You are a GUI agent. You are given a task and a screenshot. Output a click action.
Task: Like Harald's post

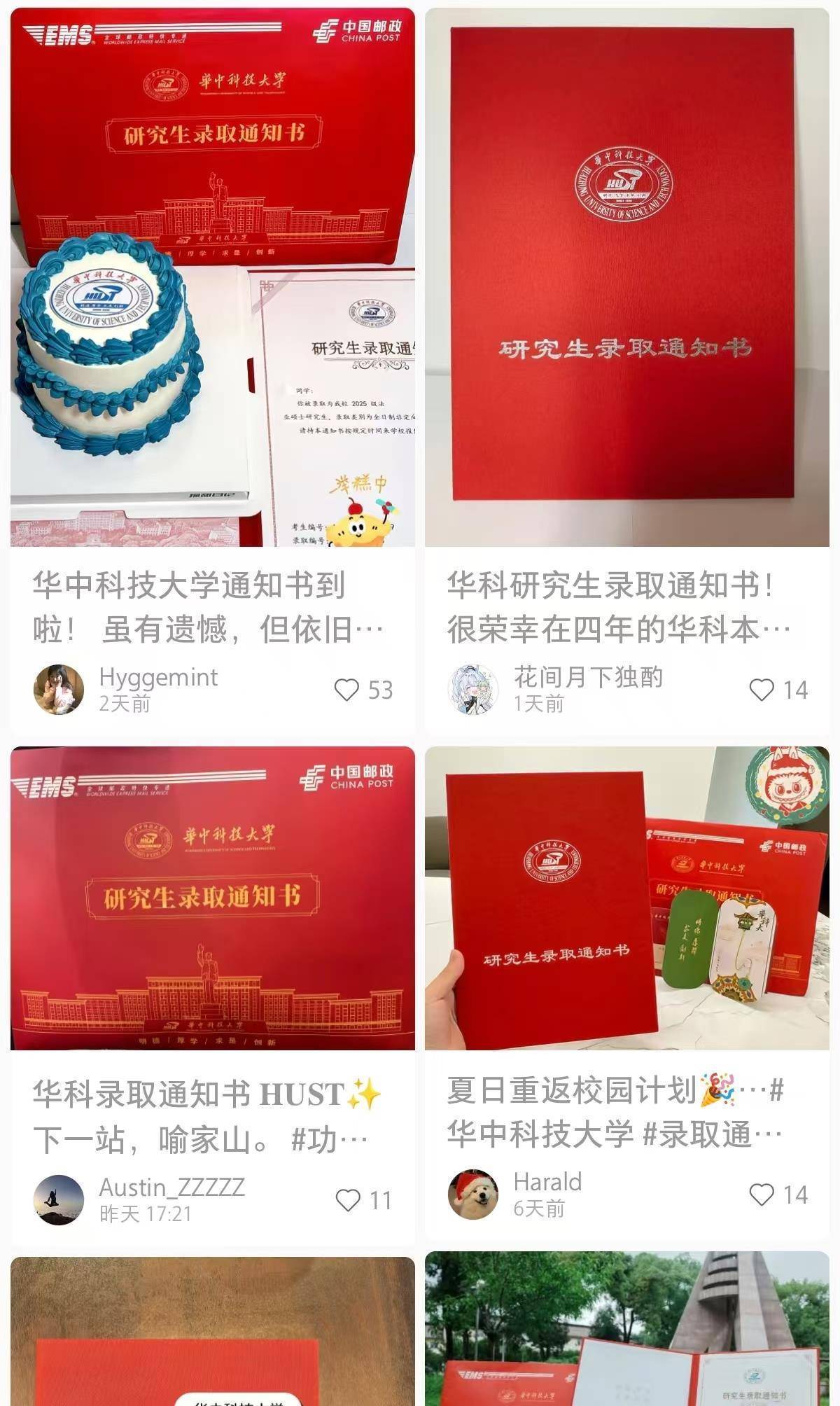(762, 1195)
